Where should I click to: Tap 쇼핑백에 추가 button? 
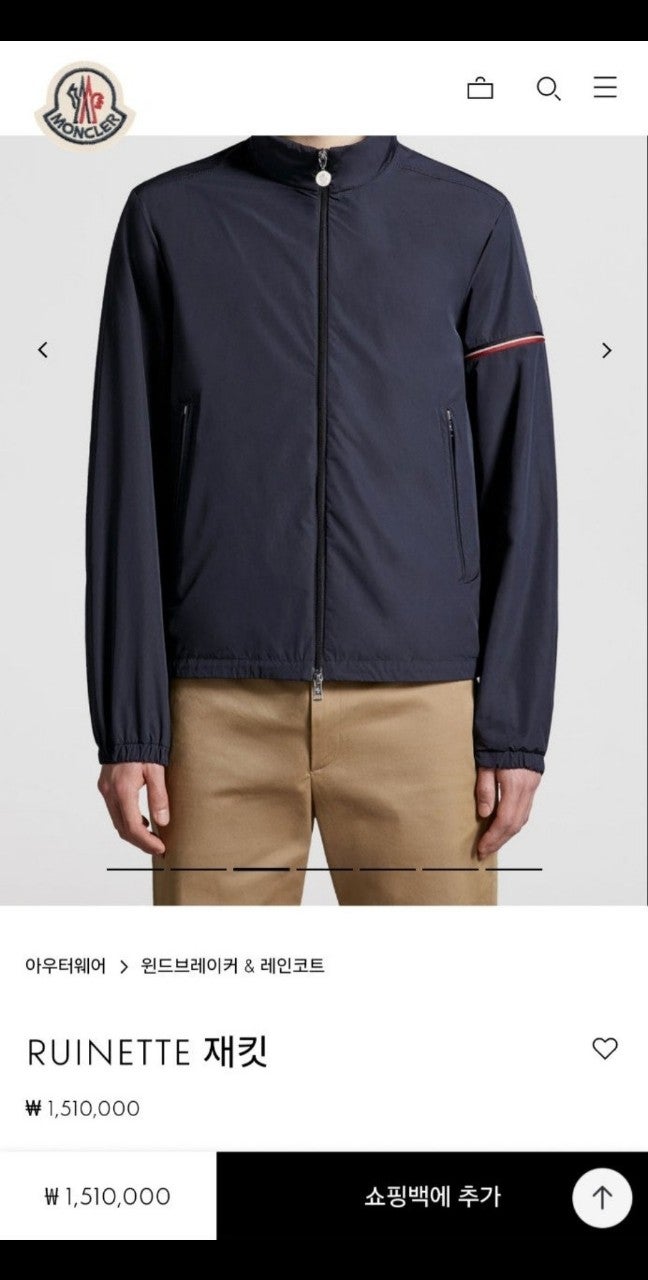tap(432, 1196)
